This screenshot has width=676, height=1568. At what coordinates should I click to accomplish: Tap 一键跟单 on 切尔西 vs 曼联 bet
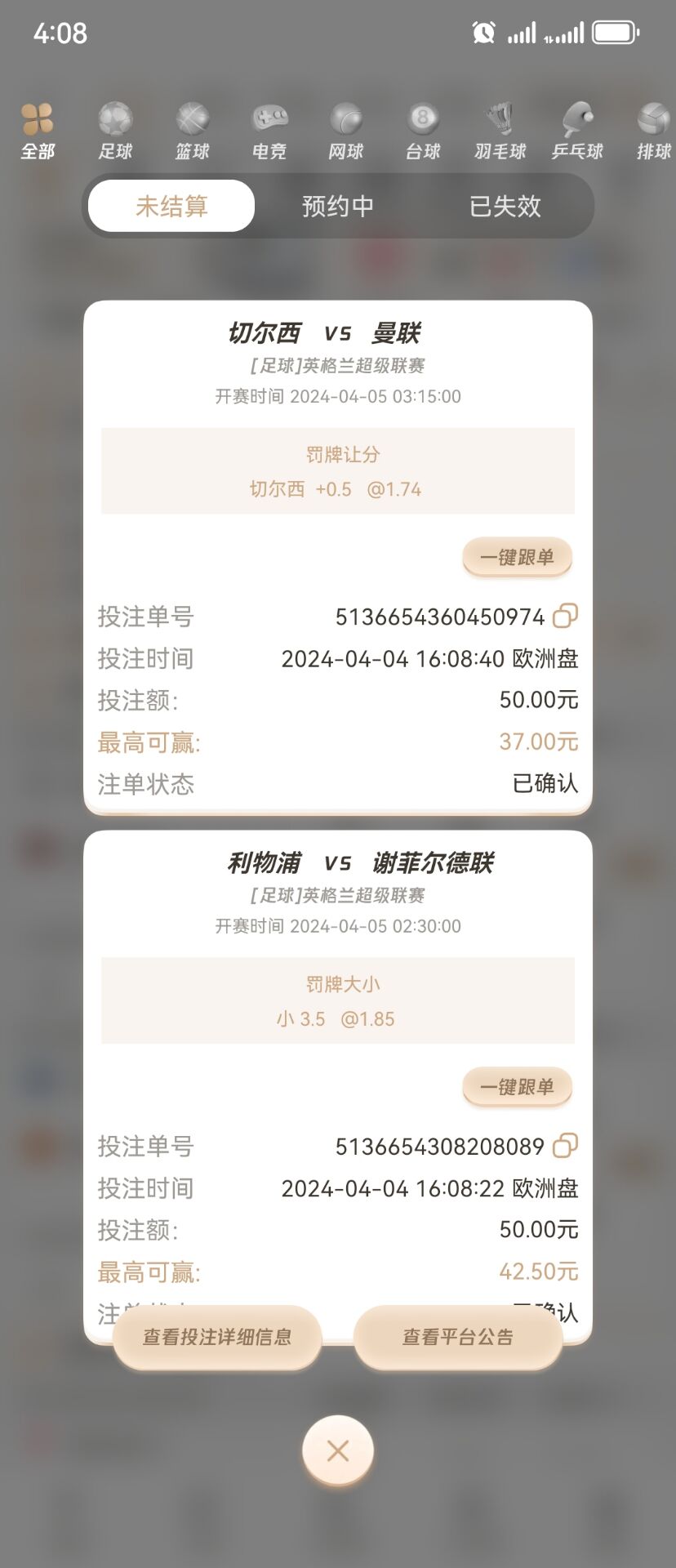517,558
